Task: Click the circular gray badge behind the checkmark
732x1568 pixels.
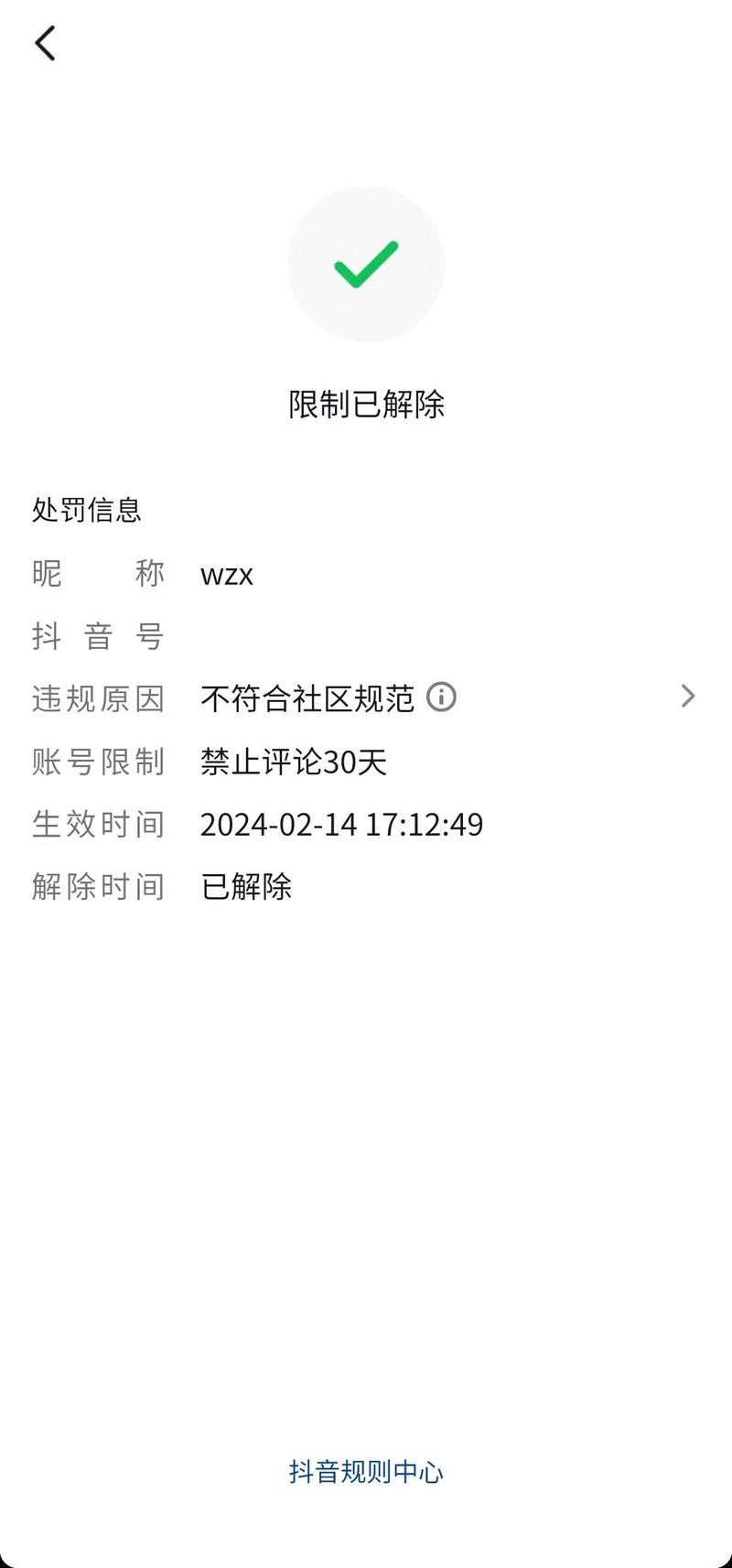Action: click(x=366, y=263)
